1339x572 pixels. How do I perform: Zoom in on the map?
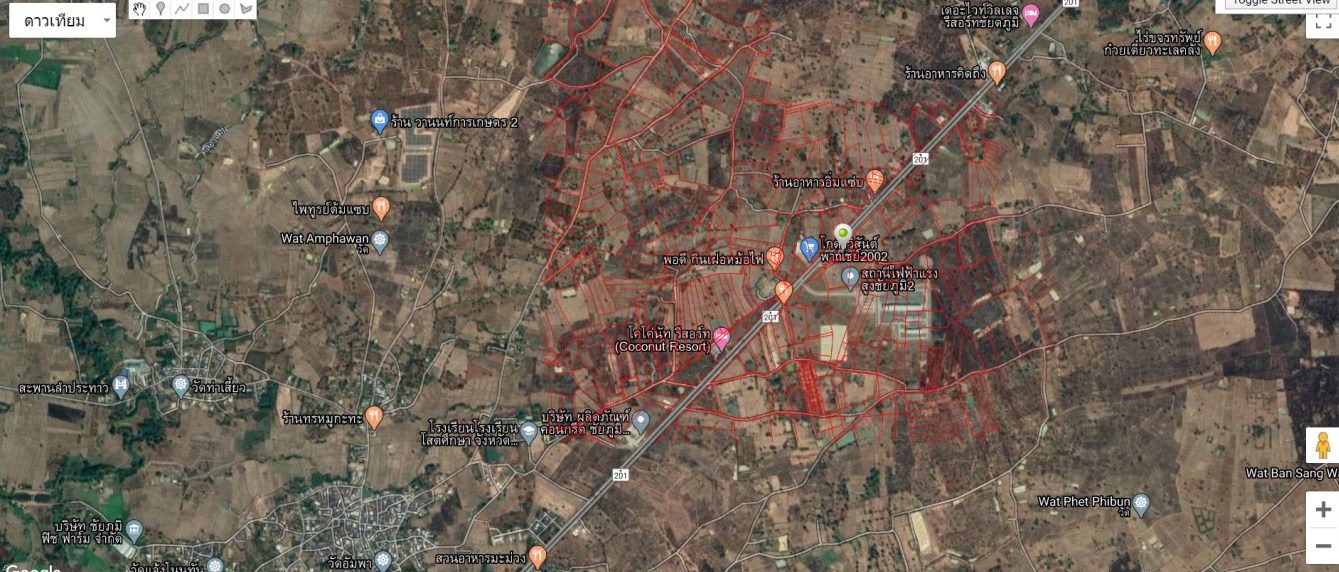point(1322,509)
